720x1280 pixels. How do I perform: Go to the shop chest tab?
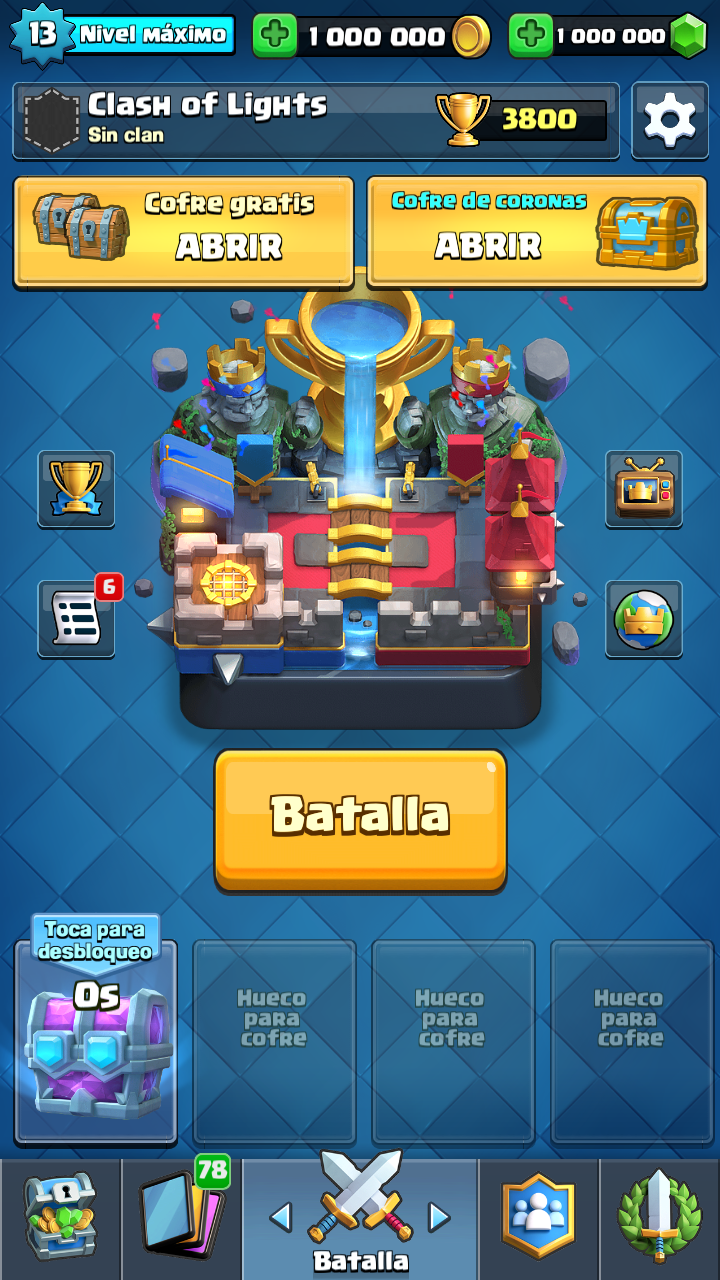60,1218
